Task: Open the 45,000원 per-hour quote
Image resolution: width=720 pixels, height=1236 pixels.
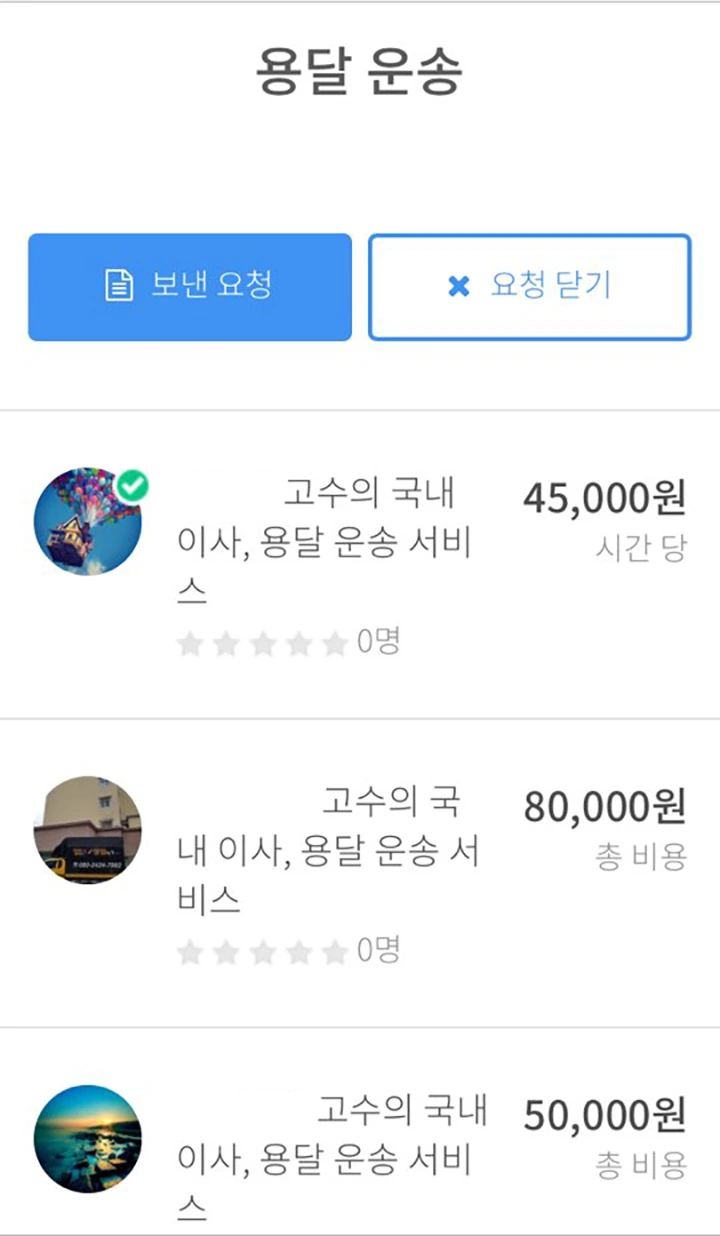Action: tap(360, 563)
